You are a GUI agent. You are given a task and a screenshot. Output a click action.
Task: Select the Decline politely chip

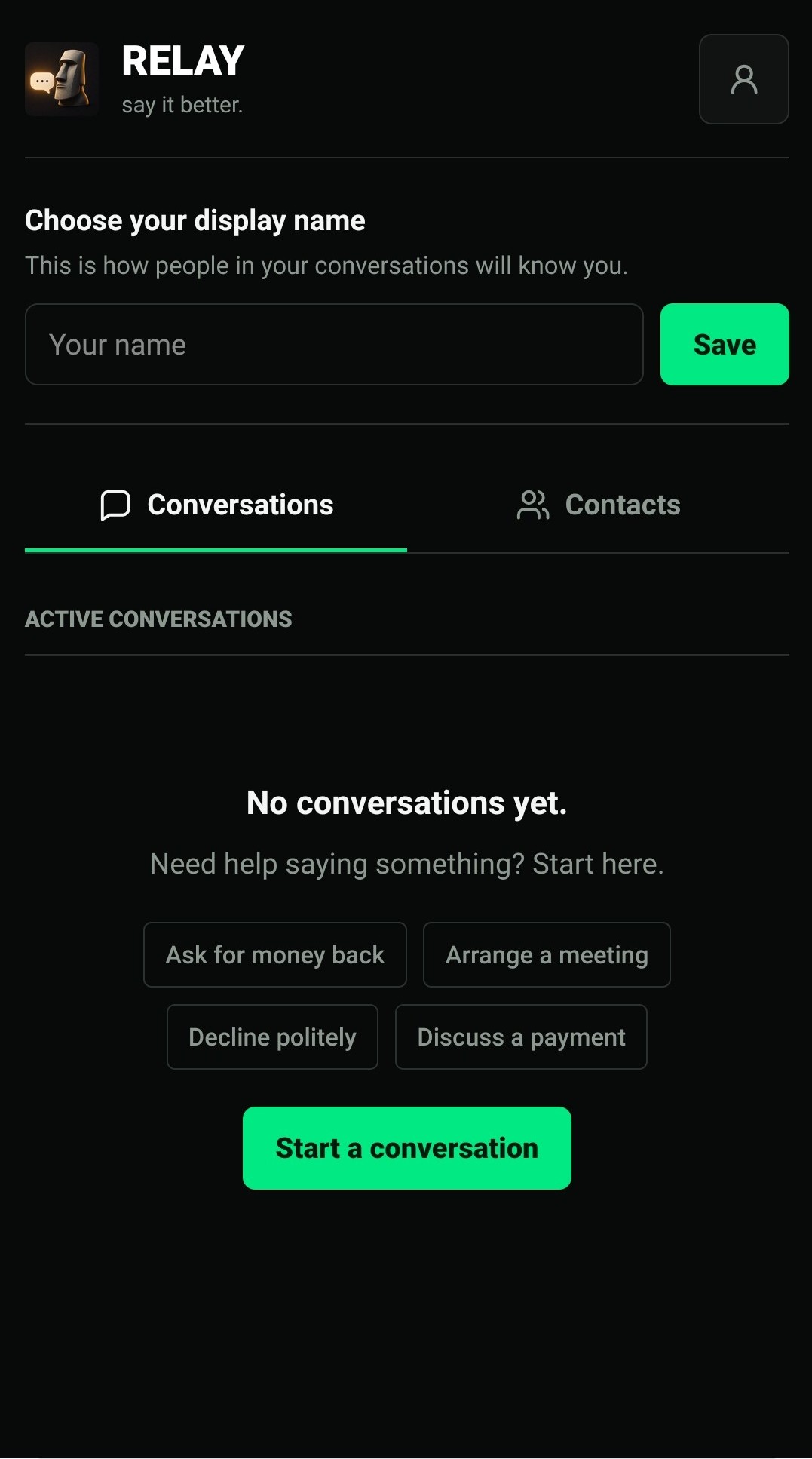coord(272,1037)
